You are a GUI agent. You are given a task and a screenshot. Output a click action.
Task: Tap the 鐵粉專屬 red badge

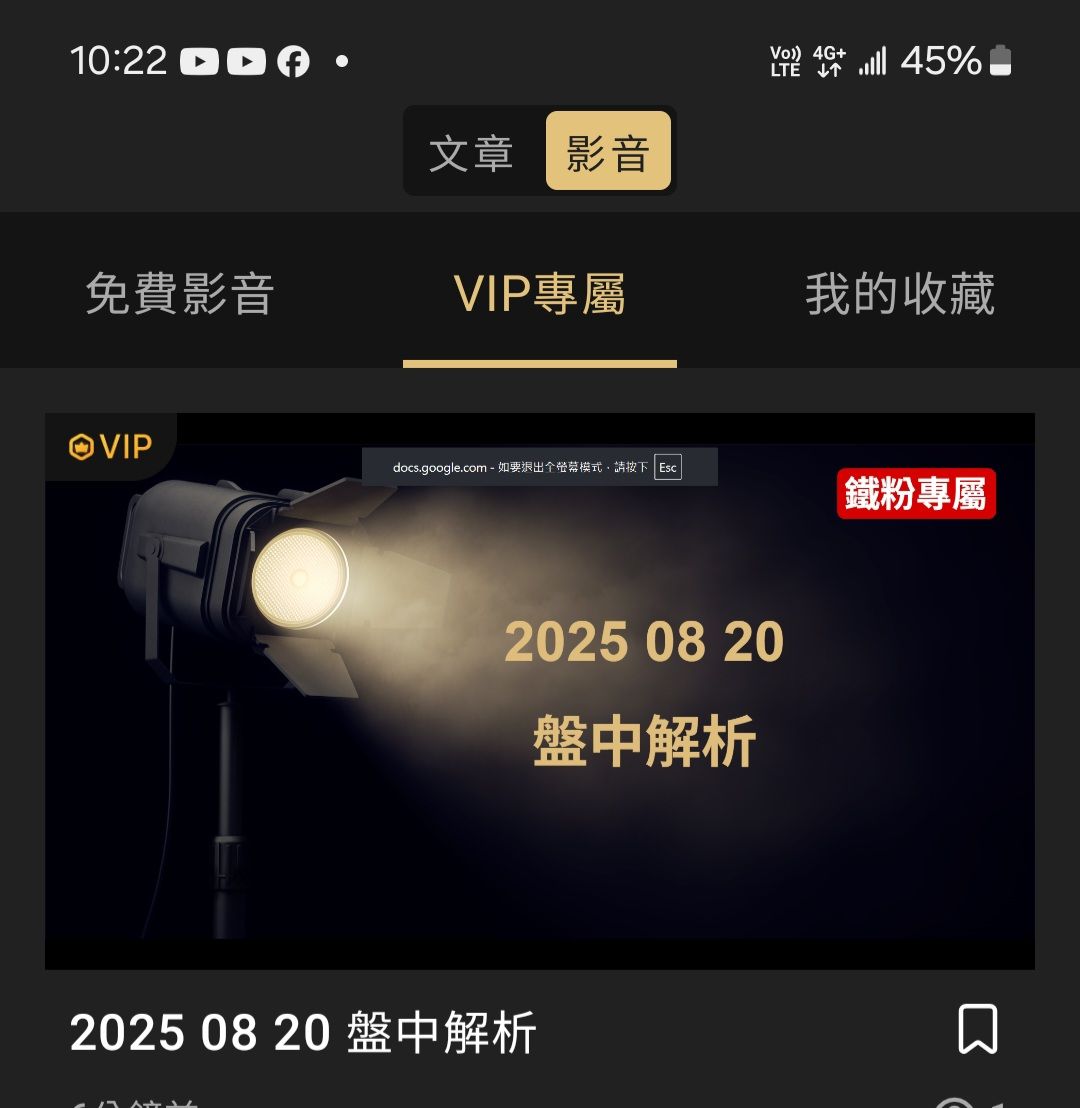pos(915,494)
